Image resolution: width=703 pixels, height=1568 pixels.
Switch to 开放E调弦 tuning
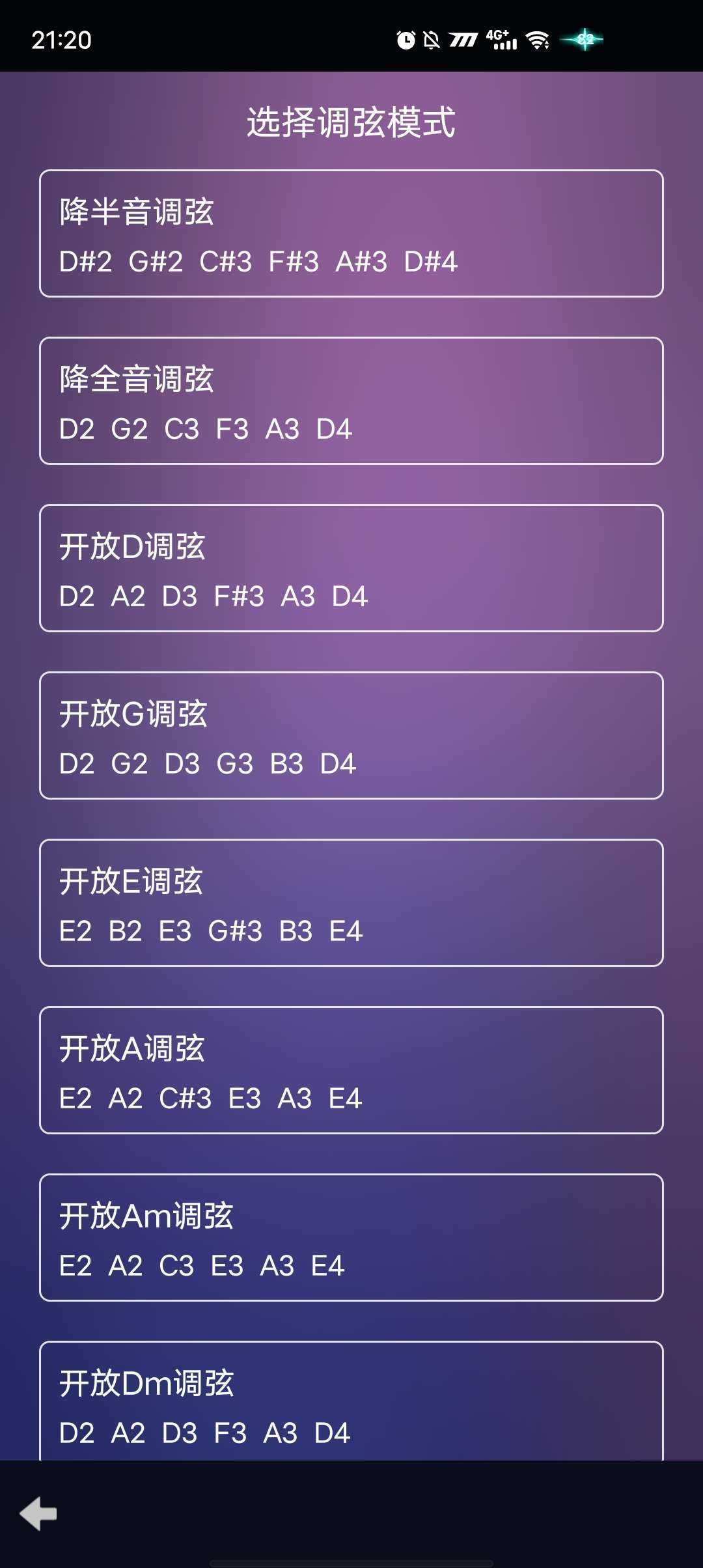pos(351,903)
